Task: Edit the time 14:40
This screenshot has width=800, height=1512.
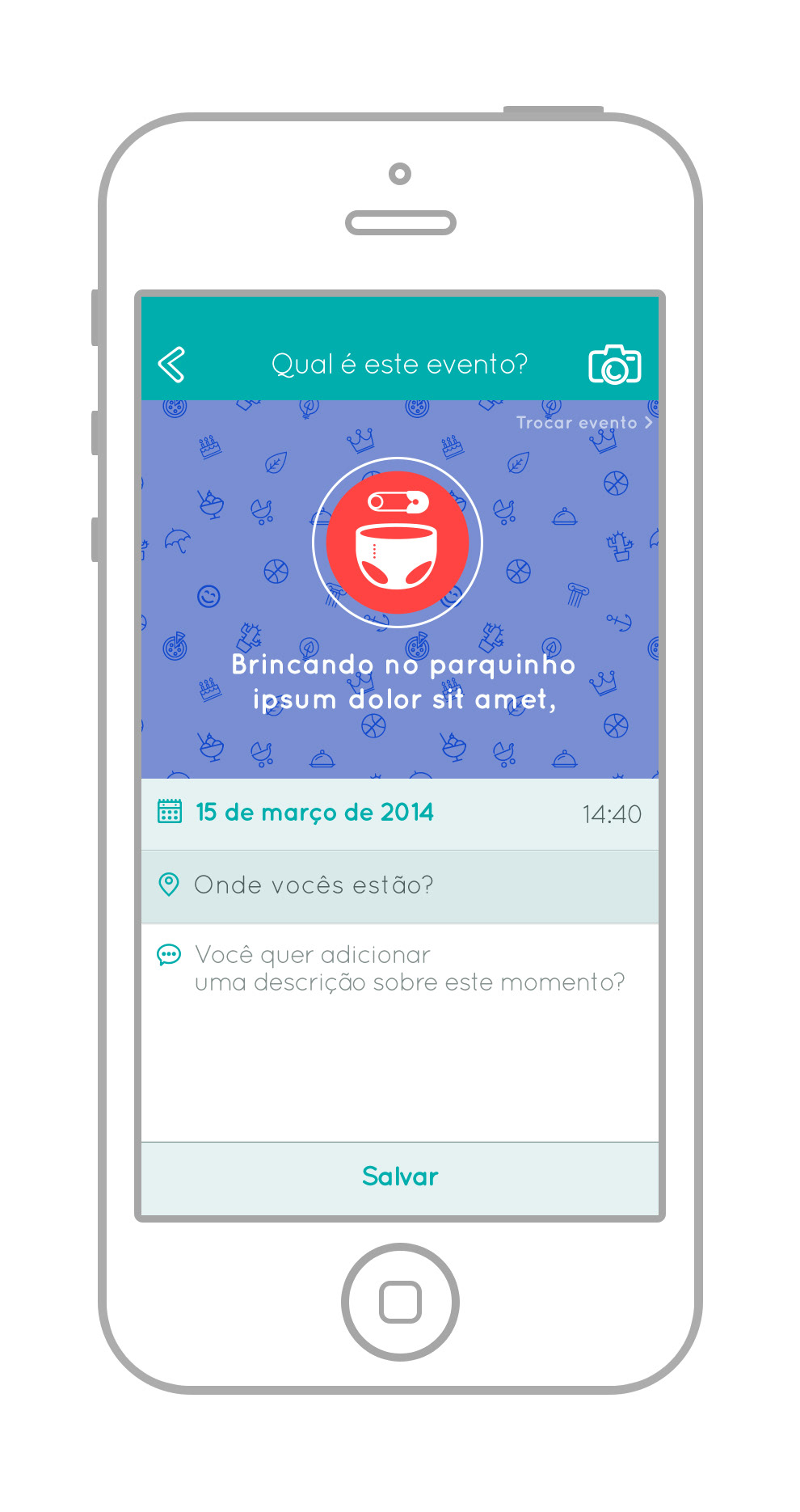Action: pos(611,814)
